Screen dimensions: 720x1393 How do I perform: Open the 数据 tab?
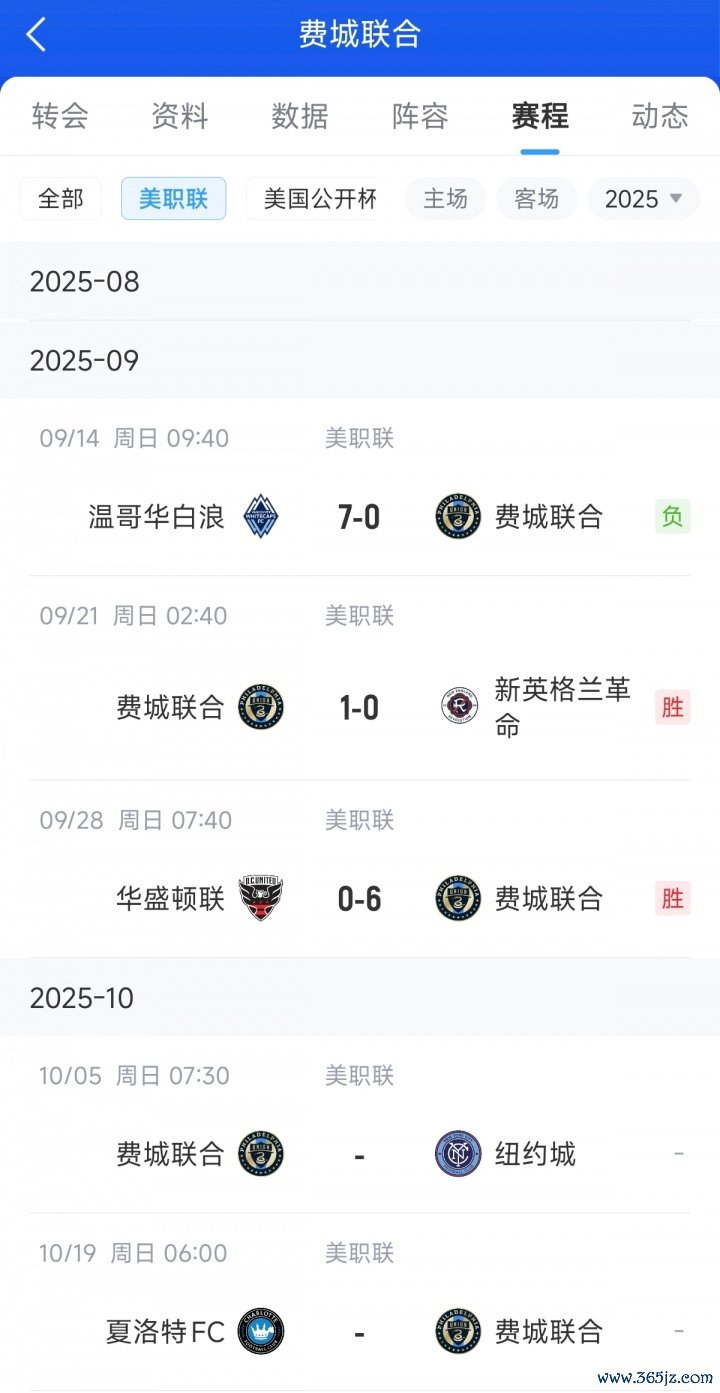point(300,116)
